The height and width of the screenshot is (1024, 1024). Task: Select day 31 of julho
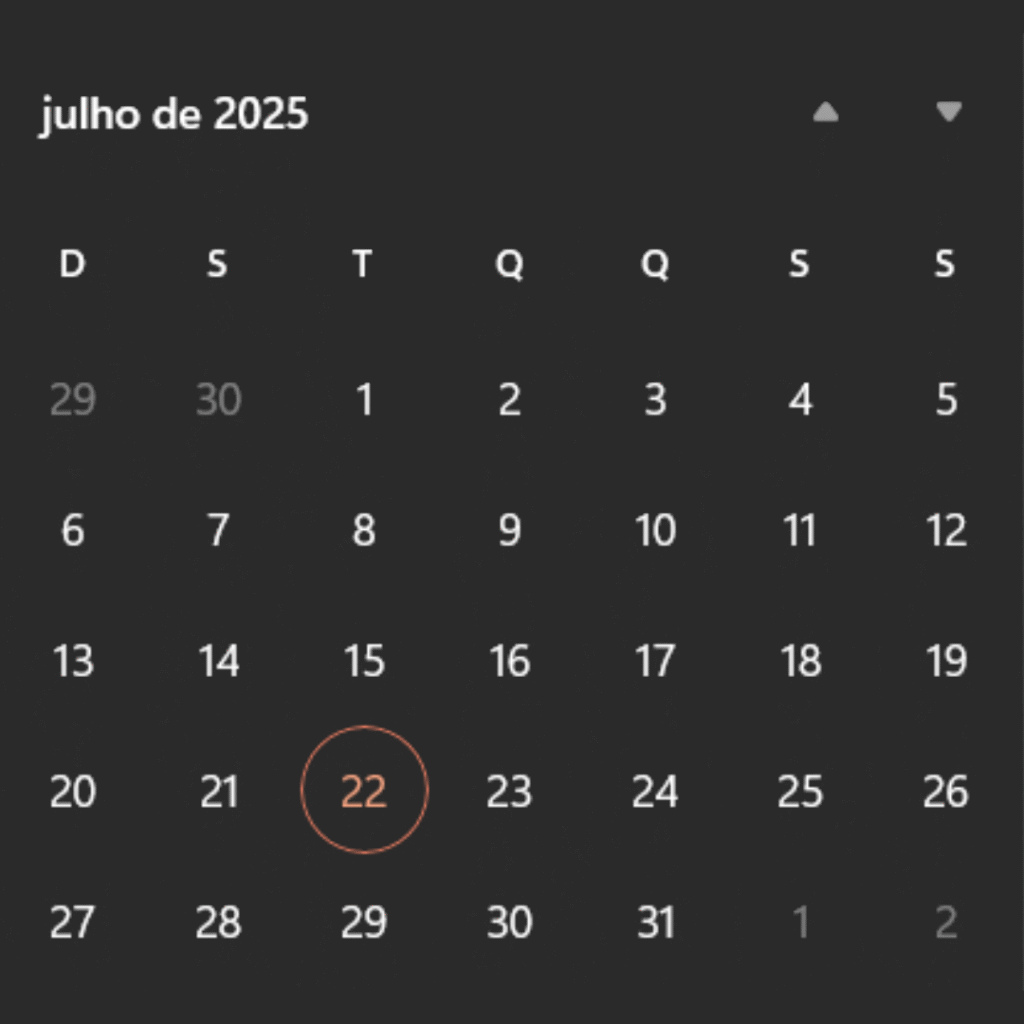655,922
